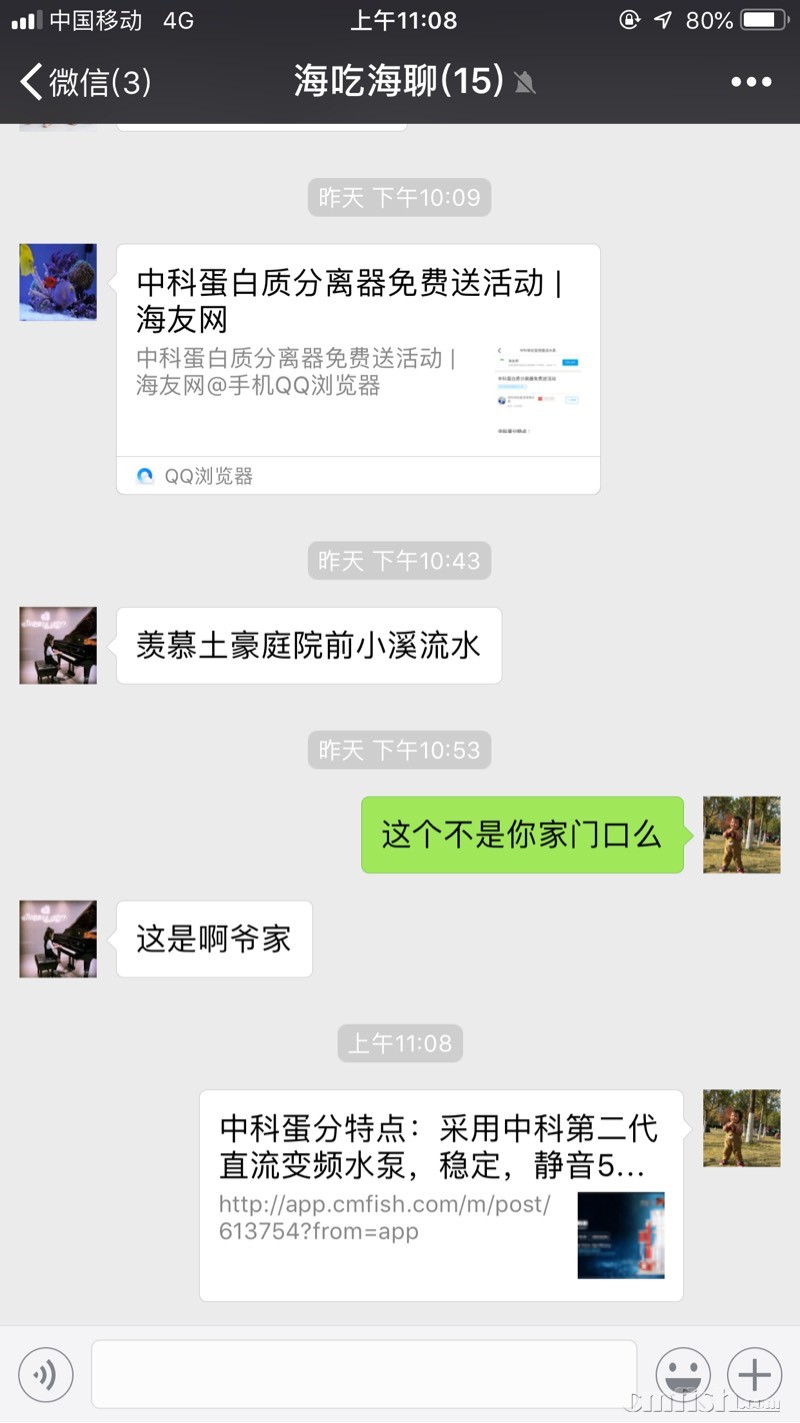Tap the cmfish post thumbnail image
Viewport: 800px width, 1423px height.
(620, 1237)
